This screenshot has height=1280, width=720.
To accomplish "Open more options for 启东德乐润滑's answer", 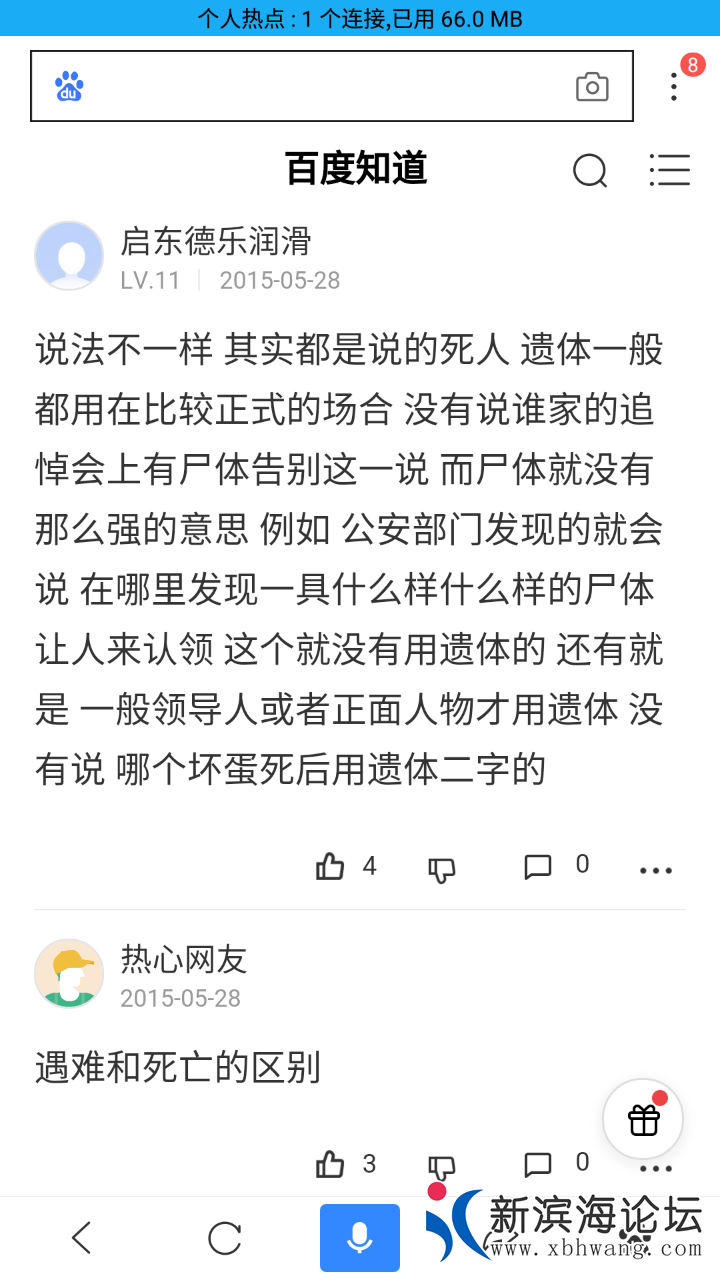I will coord(656,870).
